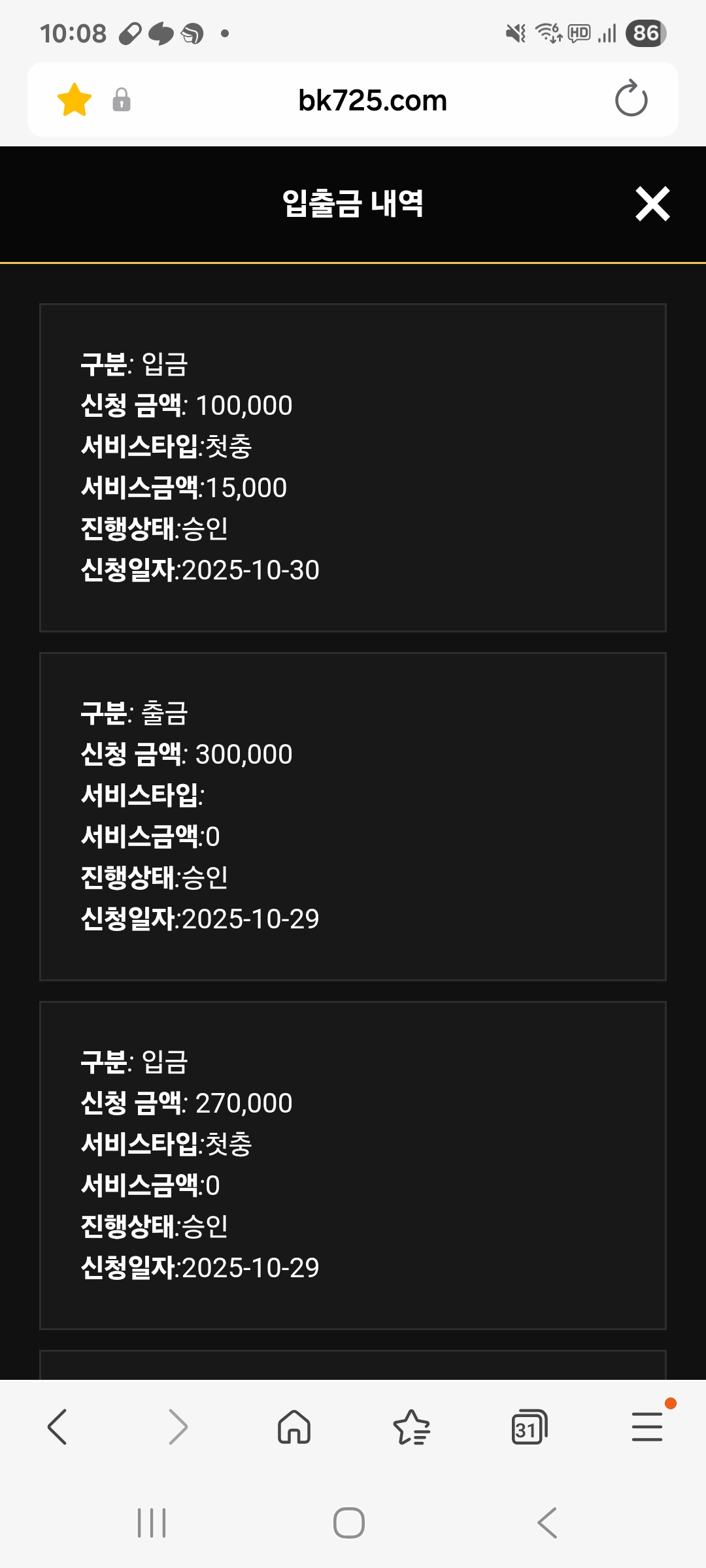Show the 31 open tabs

coord(529,1426)
